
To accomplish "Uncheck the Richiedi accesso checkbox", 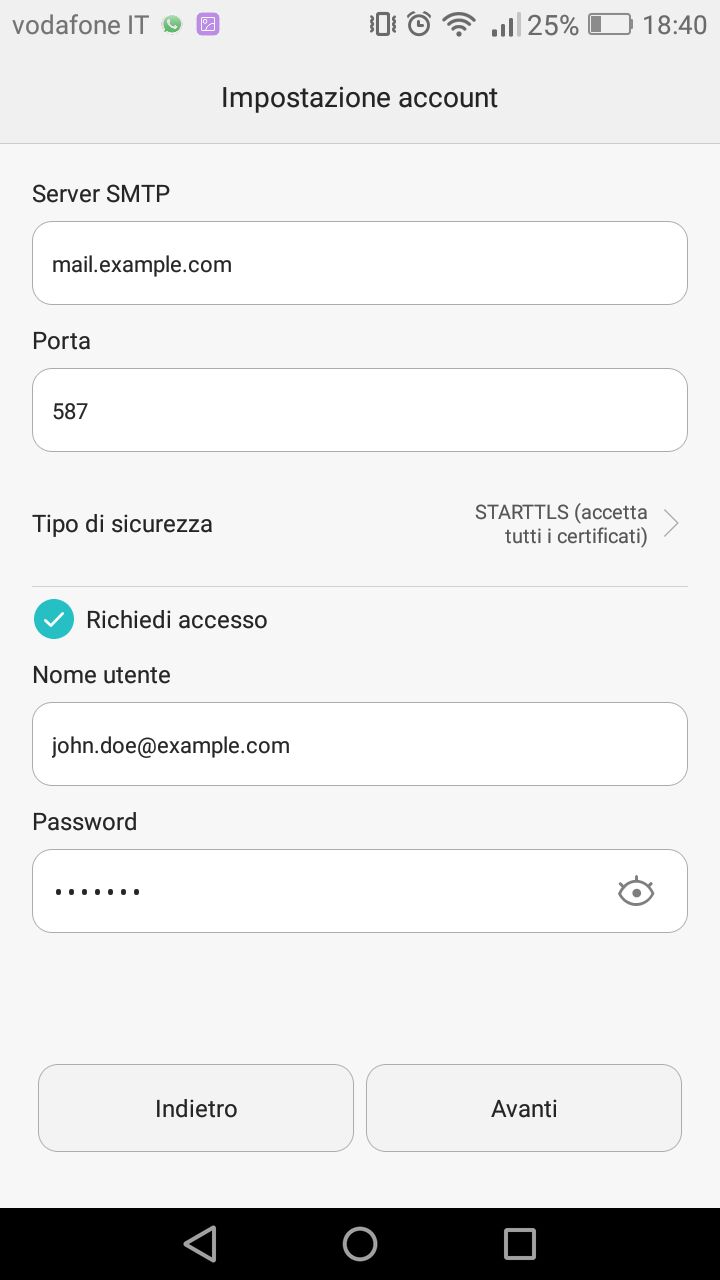I will pyautogui.click(x=54, y=619).
